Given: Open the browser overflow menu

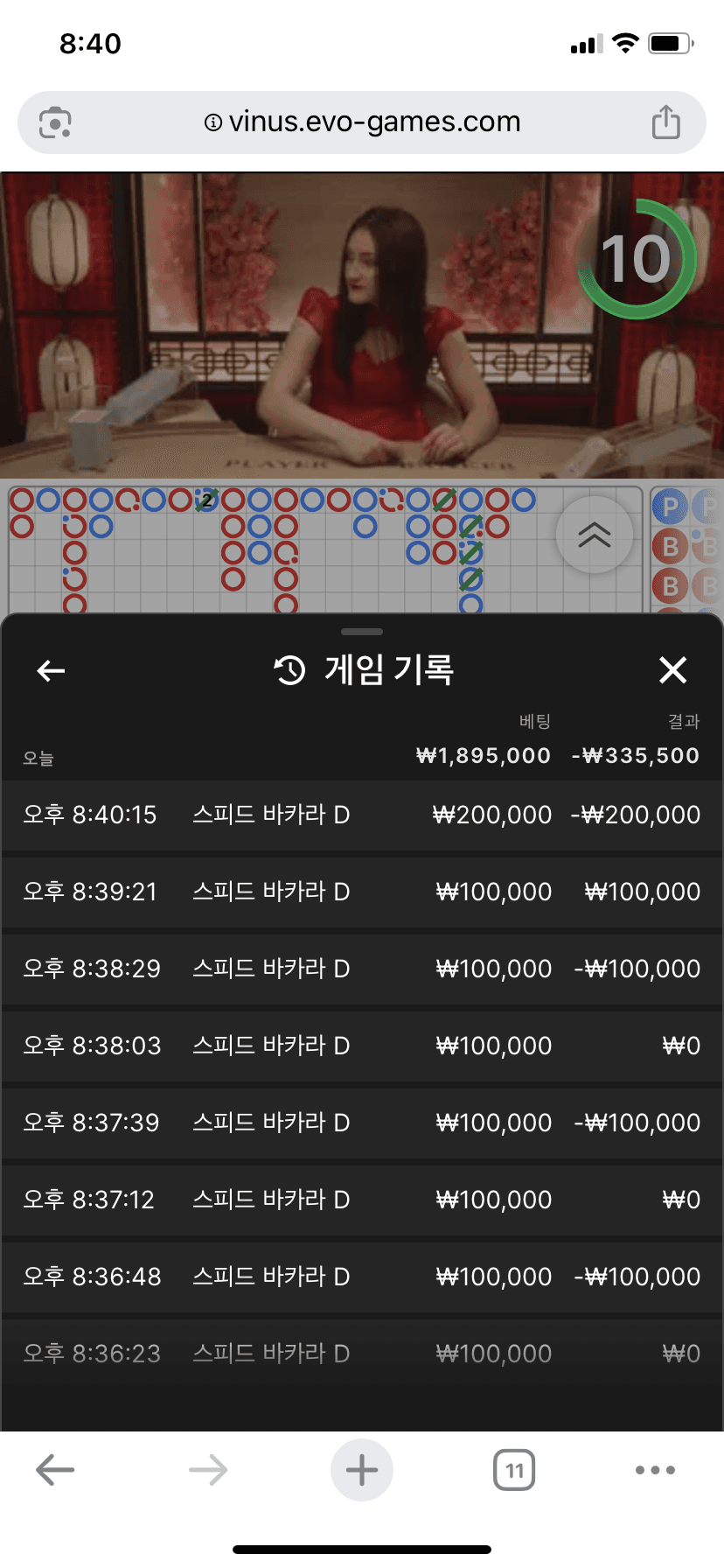Looking at the screenshot, I should pyautogui.click(x=656, y=1470).
